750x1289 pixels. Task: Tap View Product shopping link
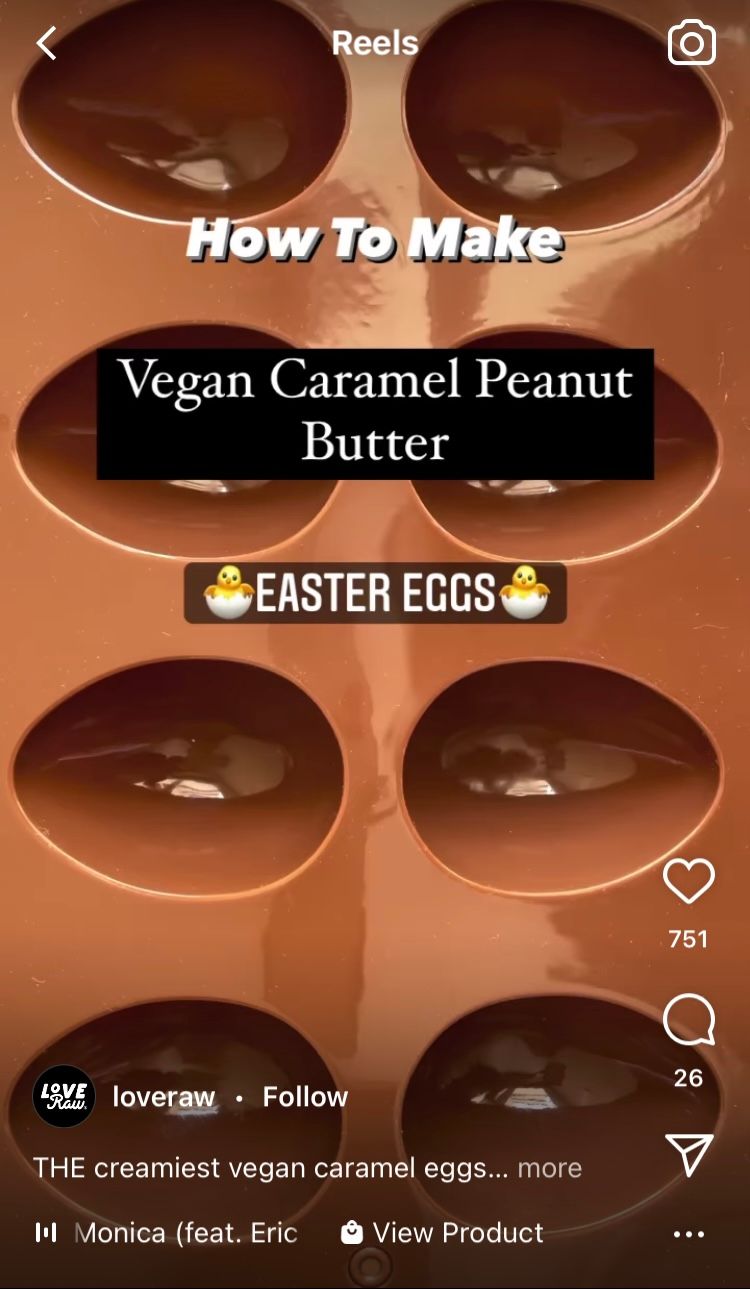point(444,1233)
